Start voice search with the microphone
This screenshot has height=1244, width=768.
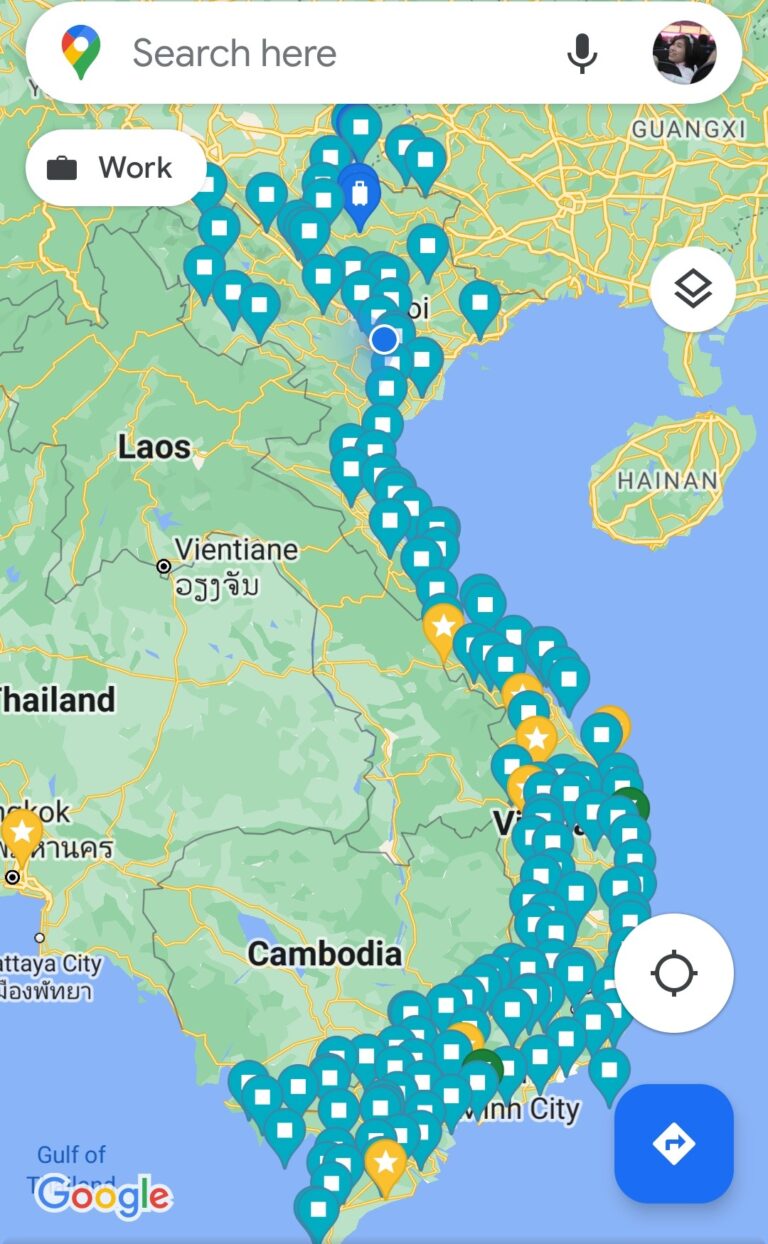[582, 53]
